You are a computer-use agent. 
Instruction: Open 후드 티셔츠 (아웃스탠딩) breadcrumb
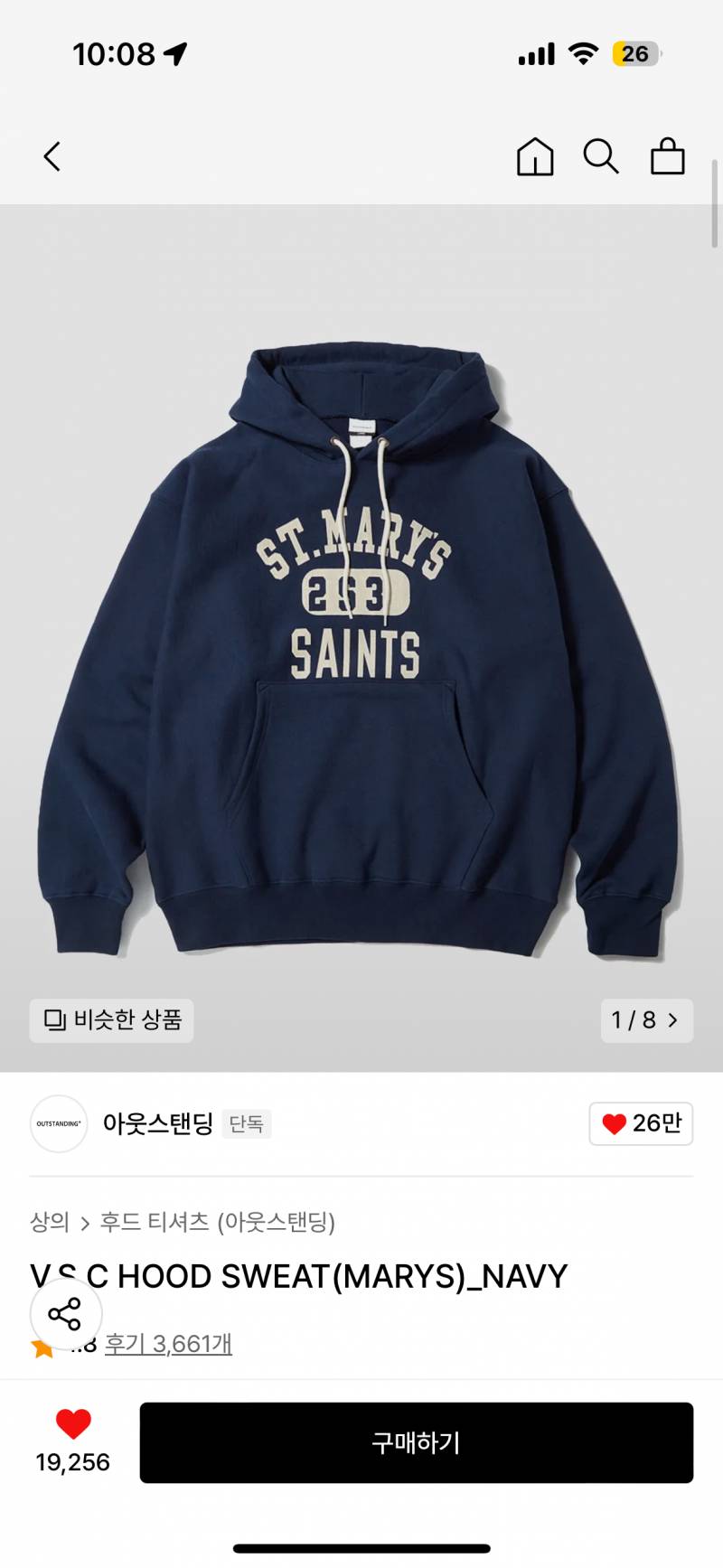click(x=217, y=1222)
